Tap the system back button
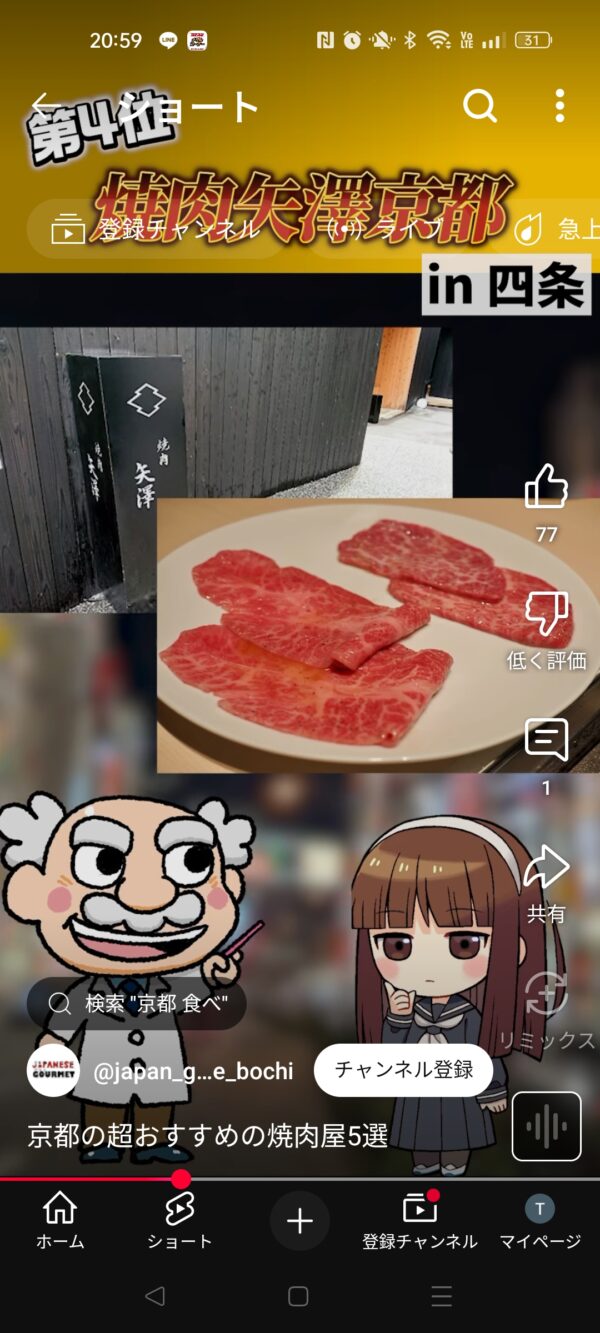The image size is (600, 1333). click(x=154, y=1297)
